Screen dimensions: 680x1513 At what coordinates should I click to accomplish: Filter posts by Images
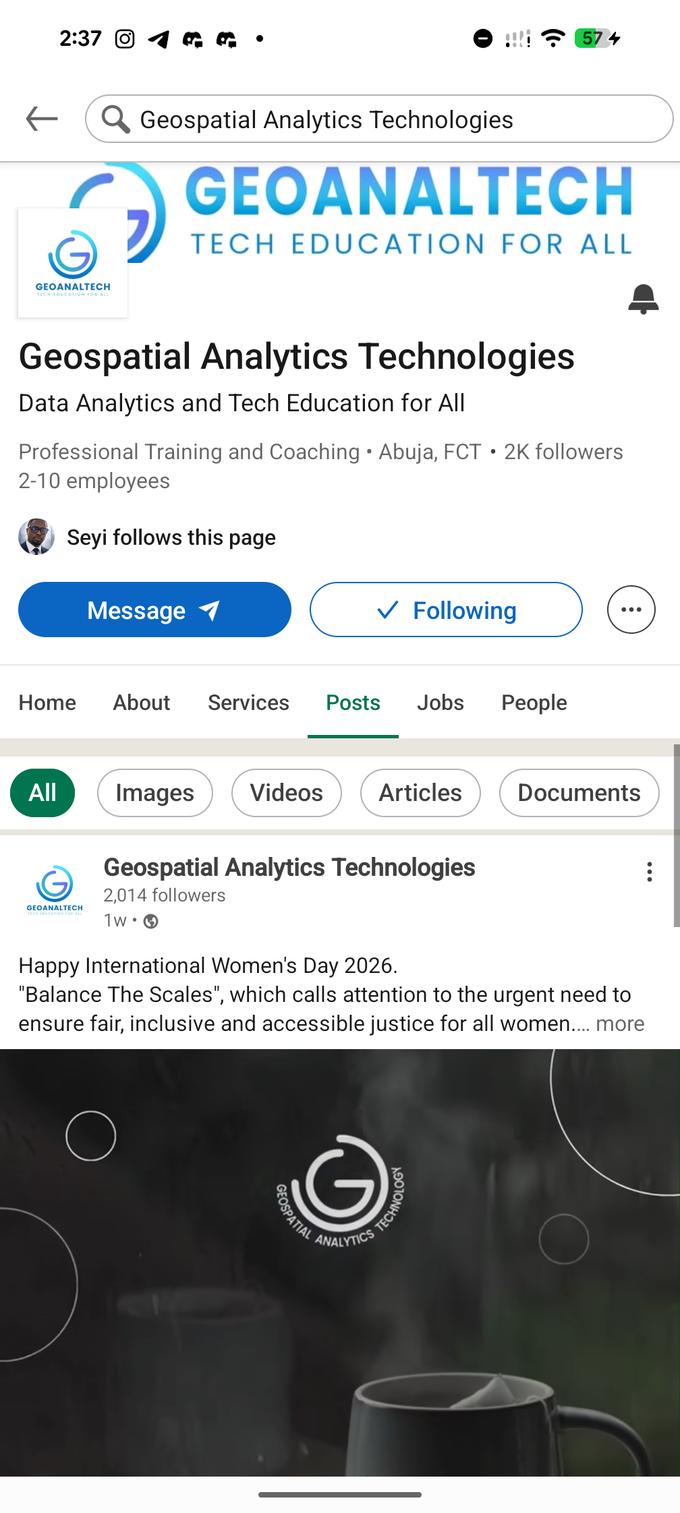(x=154, y=793)
